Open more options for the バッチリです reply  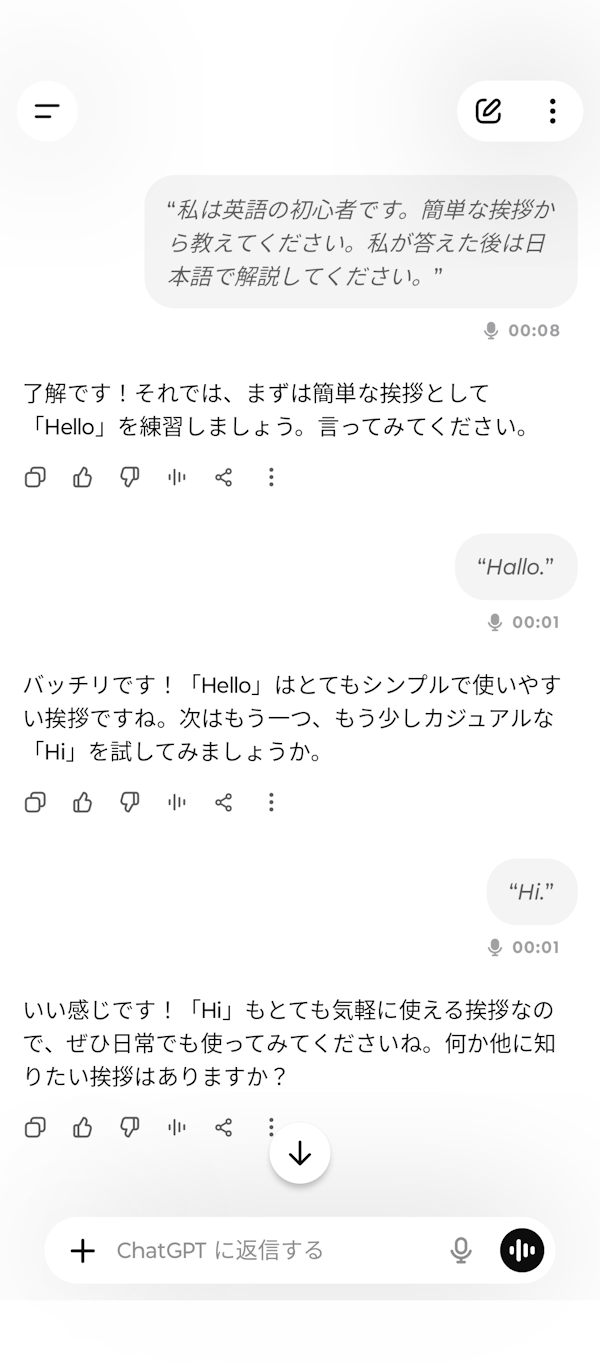point(271,802)
